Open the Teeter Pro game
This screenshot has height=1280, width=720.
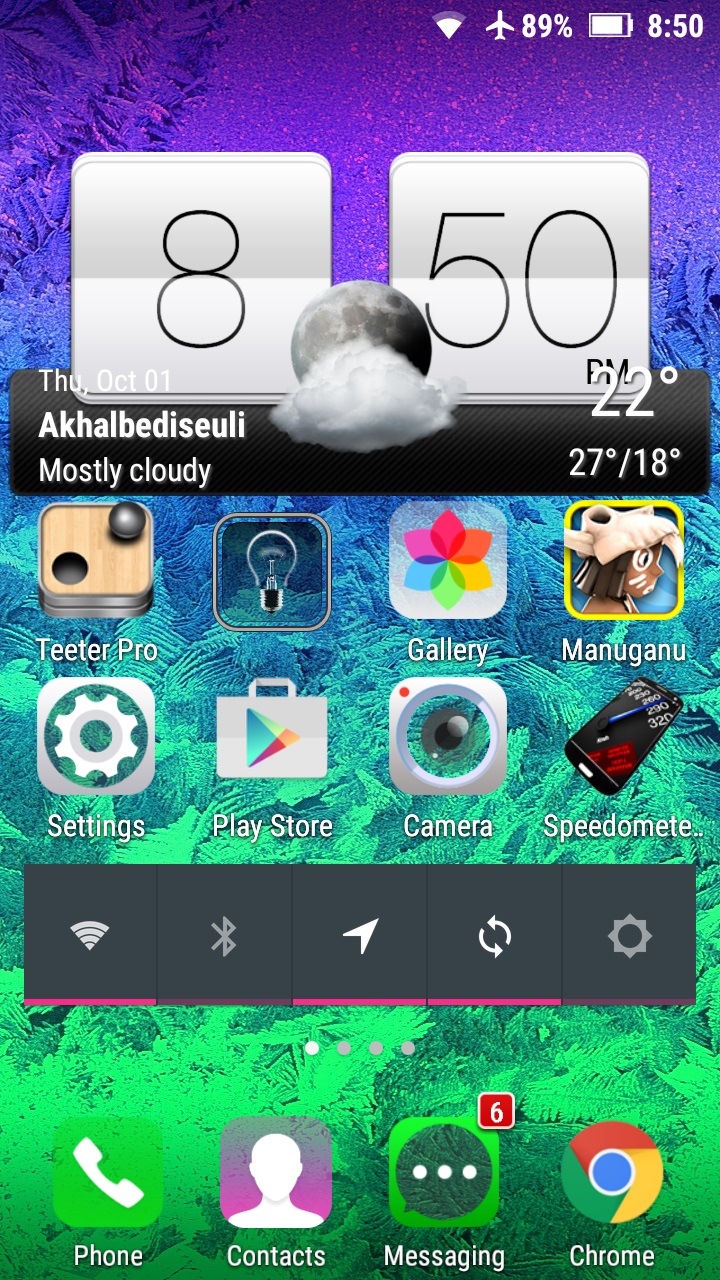96,561
